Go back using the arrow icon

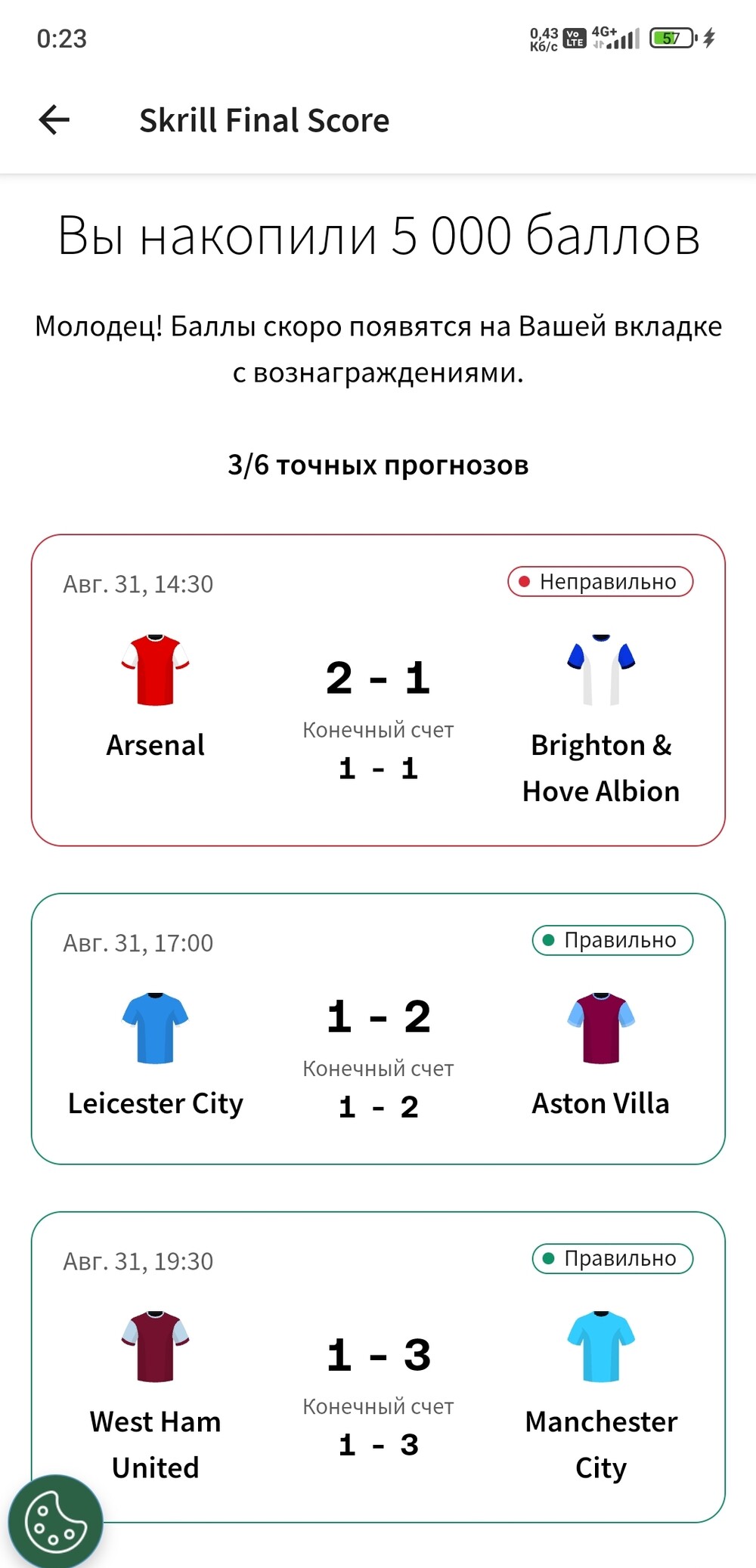[54, 120]
